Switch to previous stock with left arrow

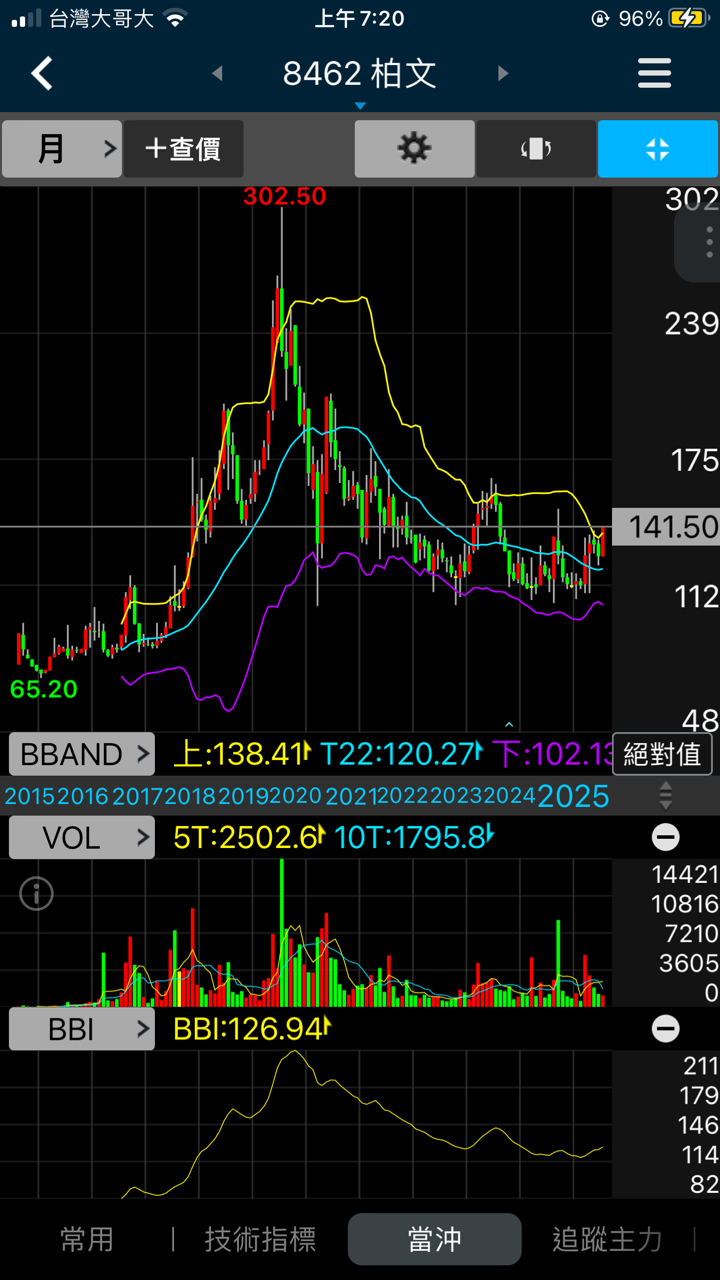click(x=217, y=73)
